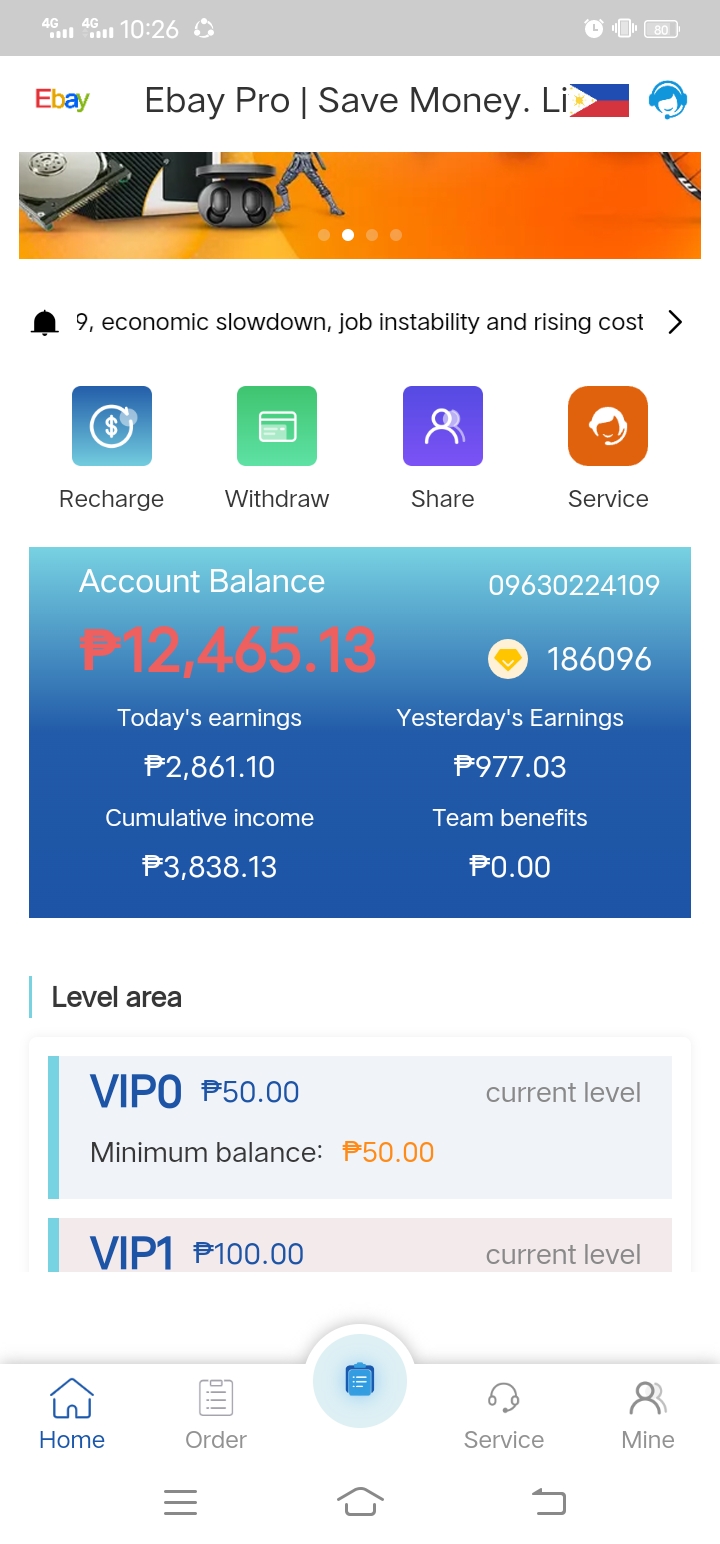Open the orange Service shortcut

[x=608, y=448]
